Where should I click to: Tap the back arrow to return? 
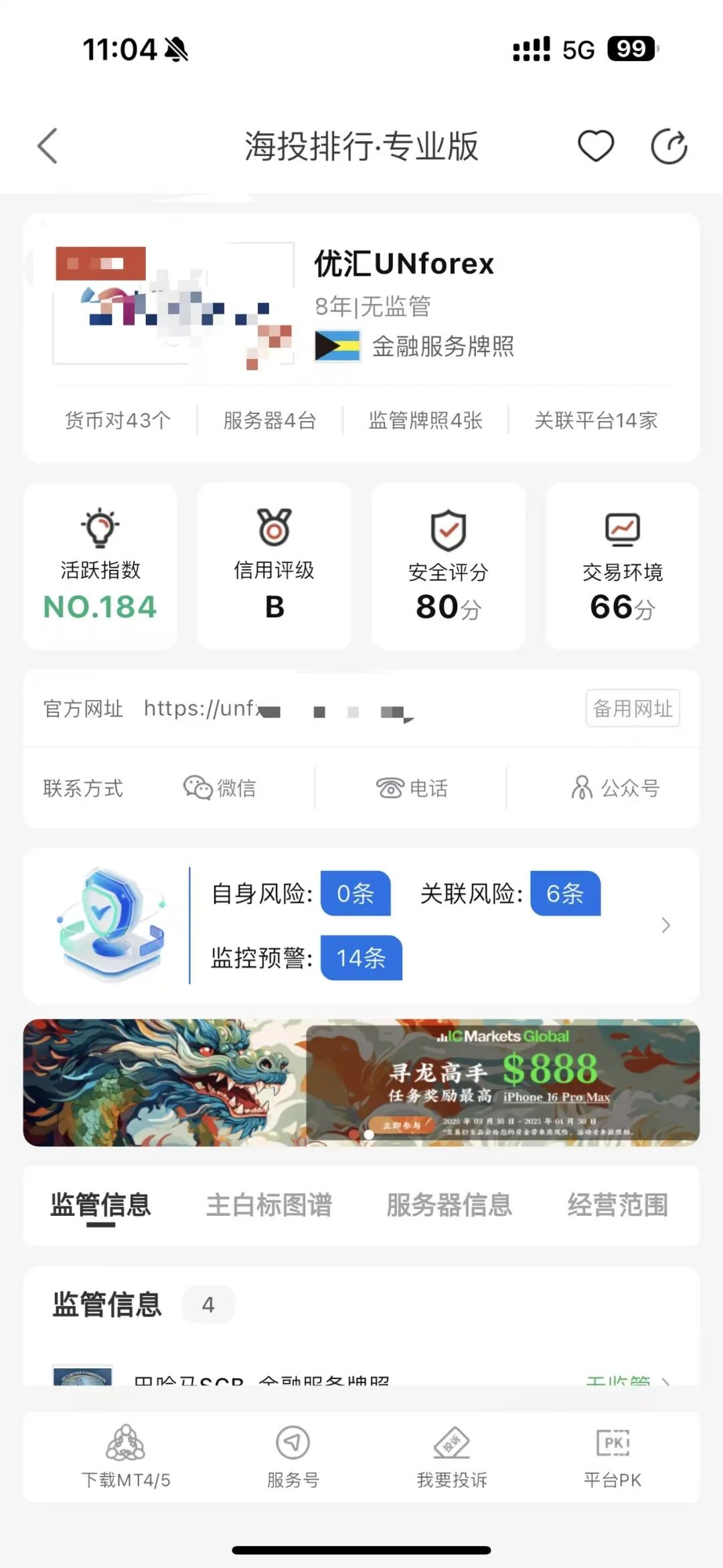[x=46, y=145]
